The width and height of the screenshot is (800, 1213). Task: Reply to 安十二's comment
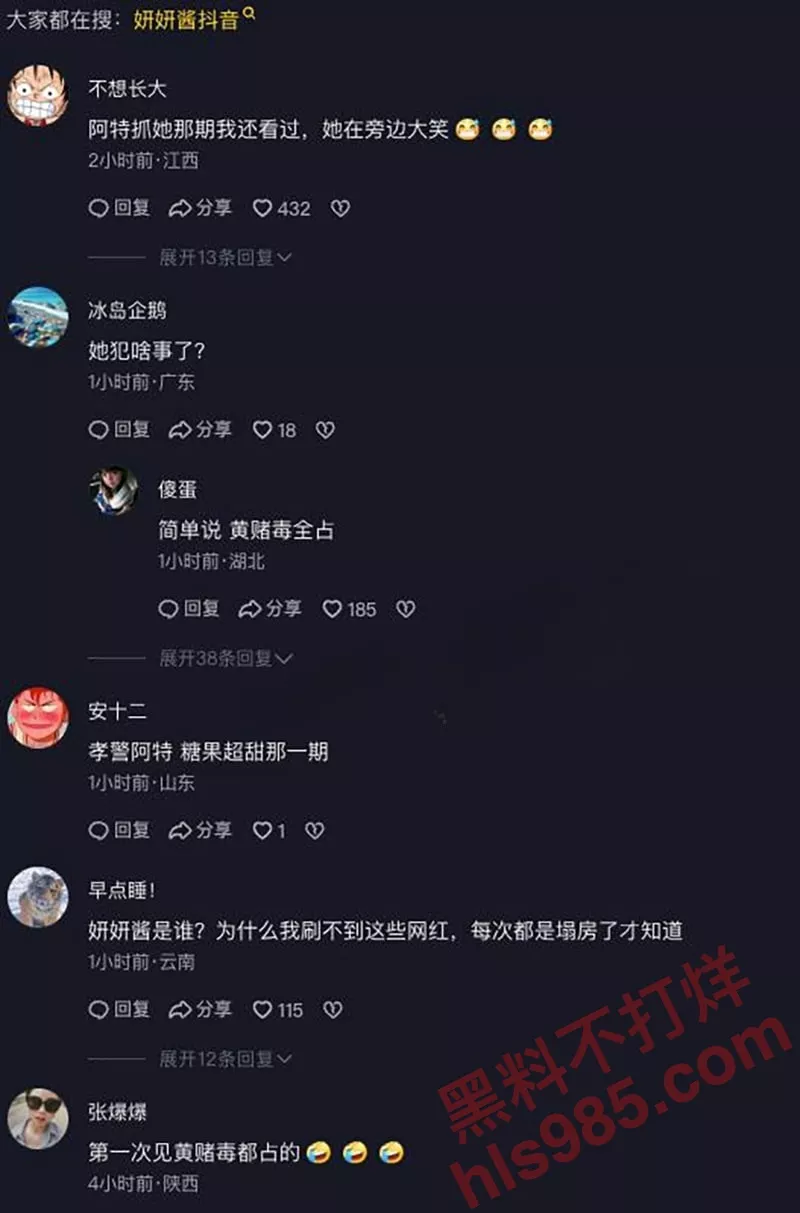click(119, 830)
